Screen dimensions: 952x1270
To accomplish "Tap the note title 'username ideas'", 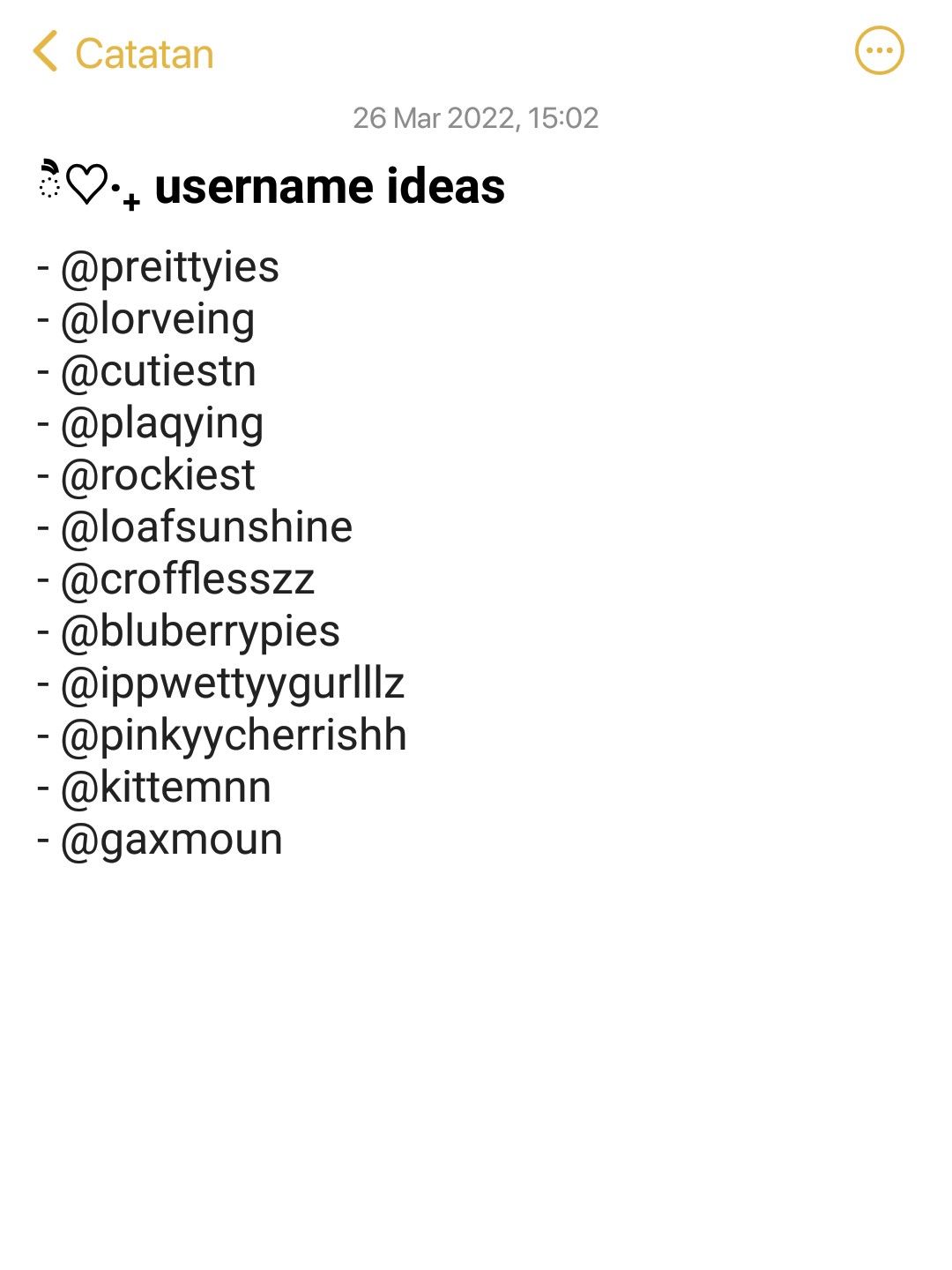I will tap(331, 187).
